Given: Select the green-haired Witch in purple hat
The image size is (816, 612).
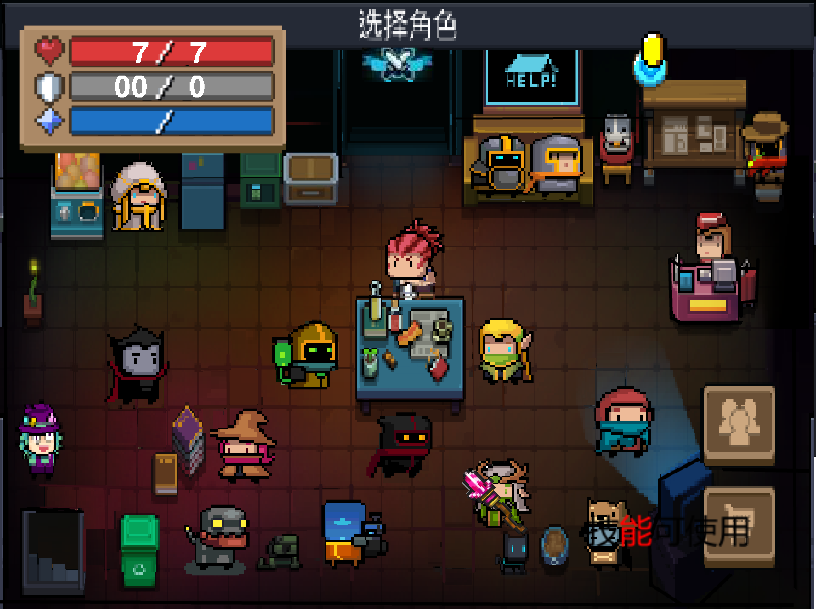Looking at the screenshot, I should pyautogui.click(x=41, y=439).
